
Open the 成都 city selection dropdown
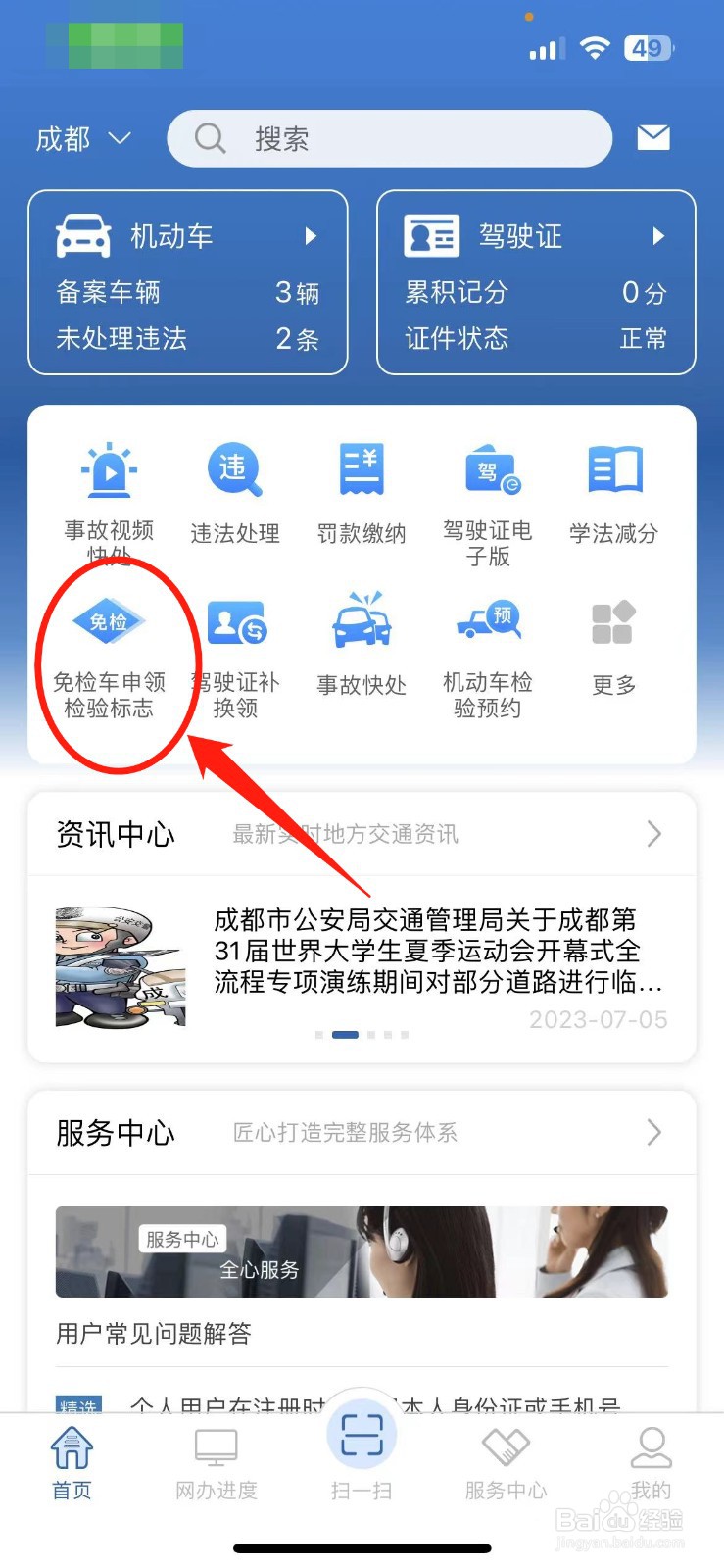[83, 138]
